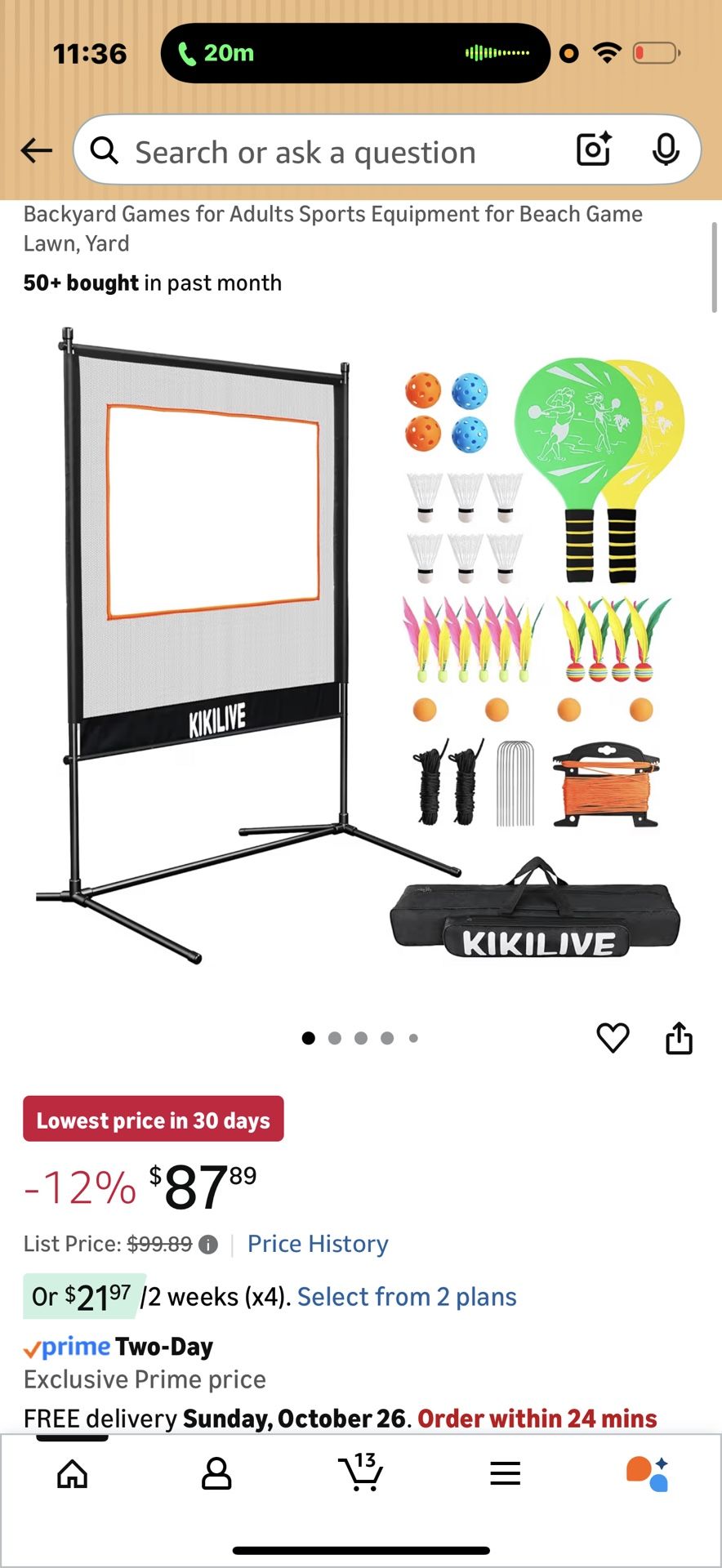
Task: Add item to wishlist using the heart
Action: coord(613,1037)
